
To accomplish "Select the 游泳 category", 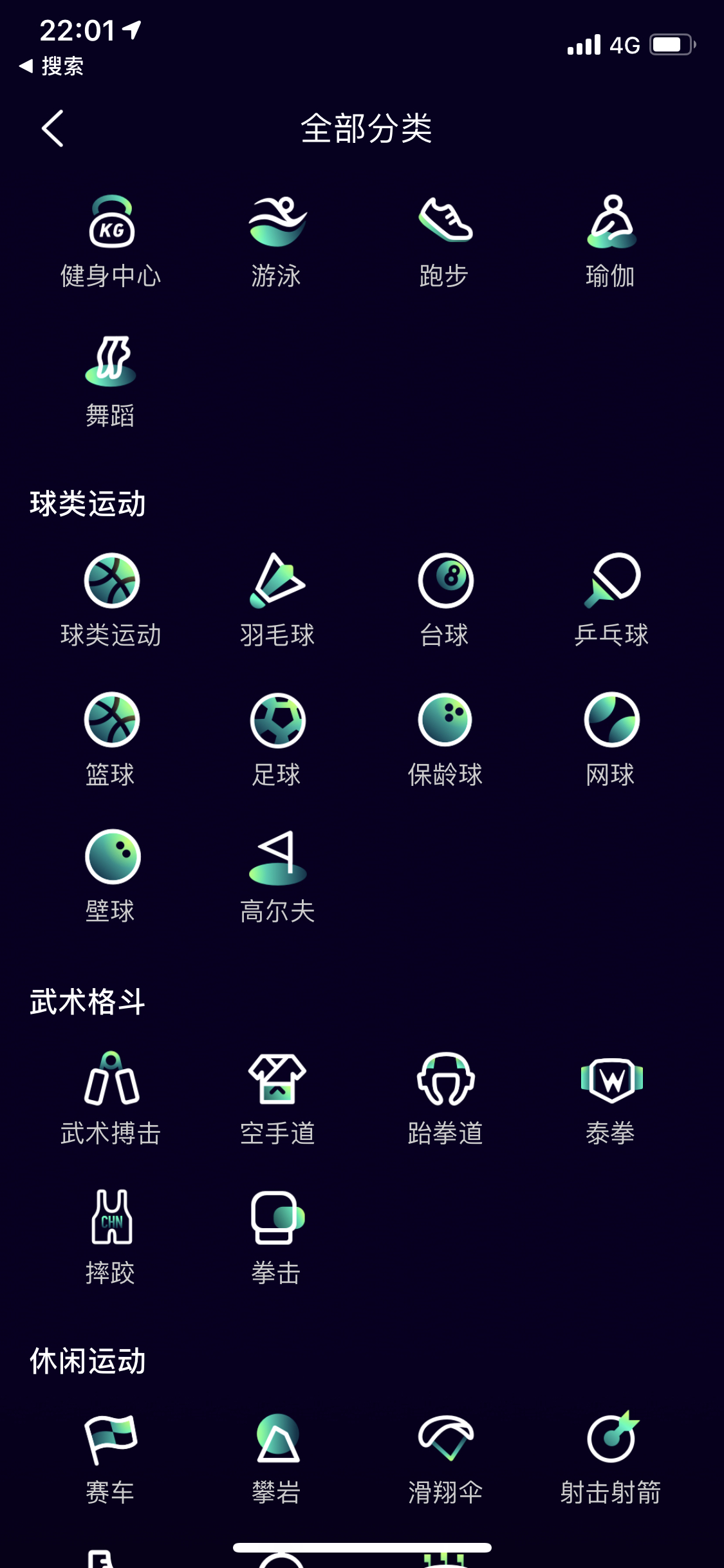I will (277, 243).
